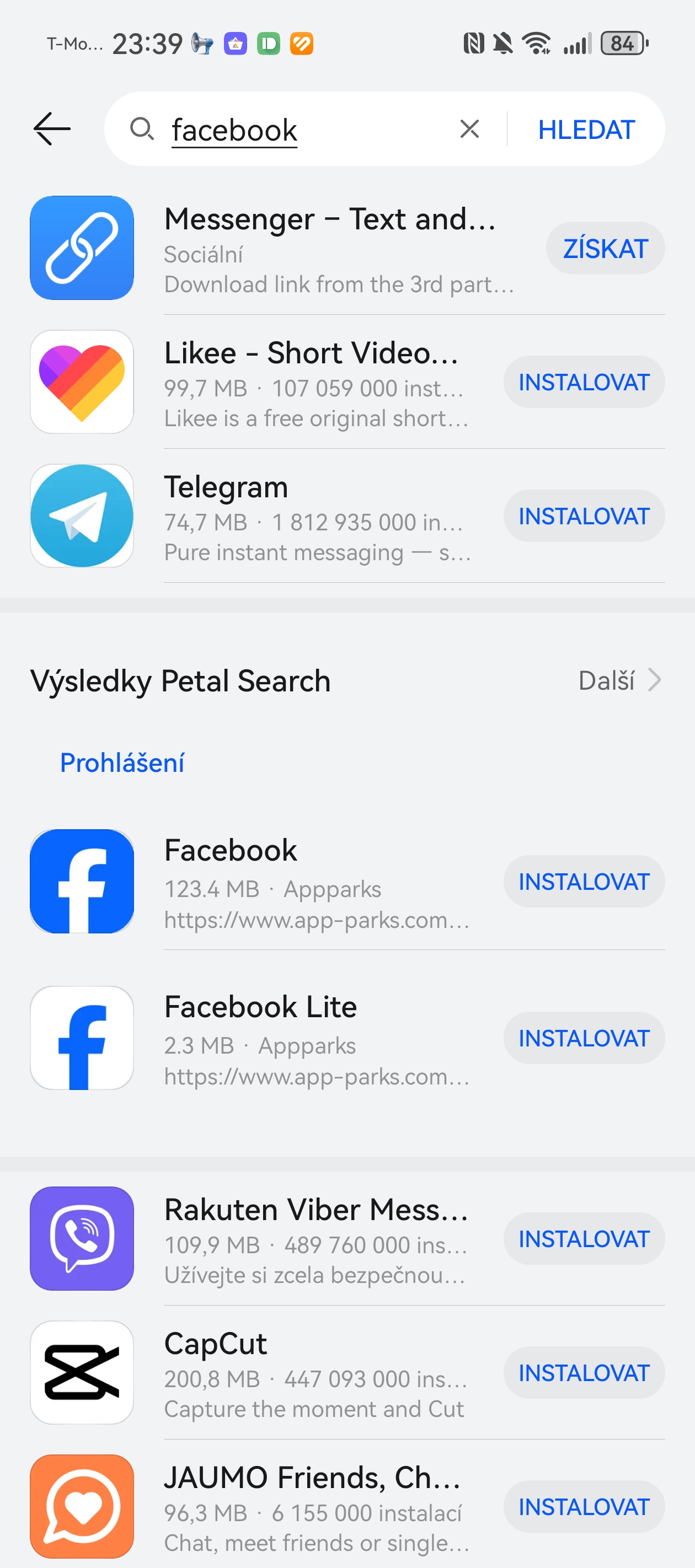This screenshot has height=1568, width=695.
Task: Install Telegram
Action: (584, 516)
